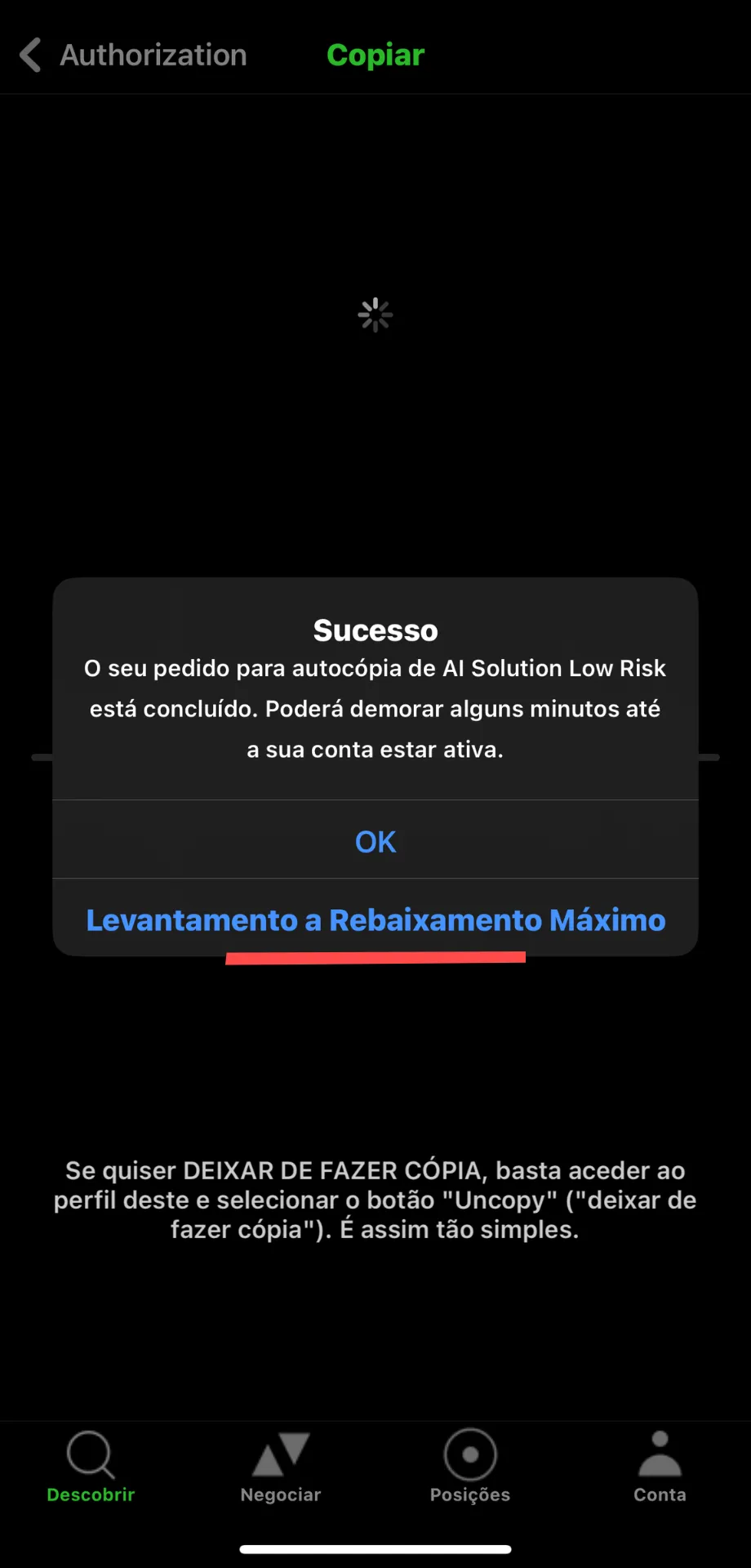Switch to the Descobrir tab
751x1568 pixels.
click(91, 1468)
